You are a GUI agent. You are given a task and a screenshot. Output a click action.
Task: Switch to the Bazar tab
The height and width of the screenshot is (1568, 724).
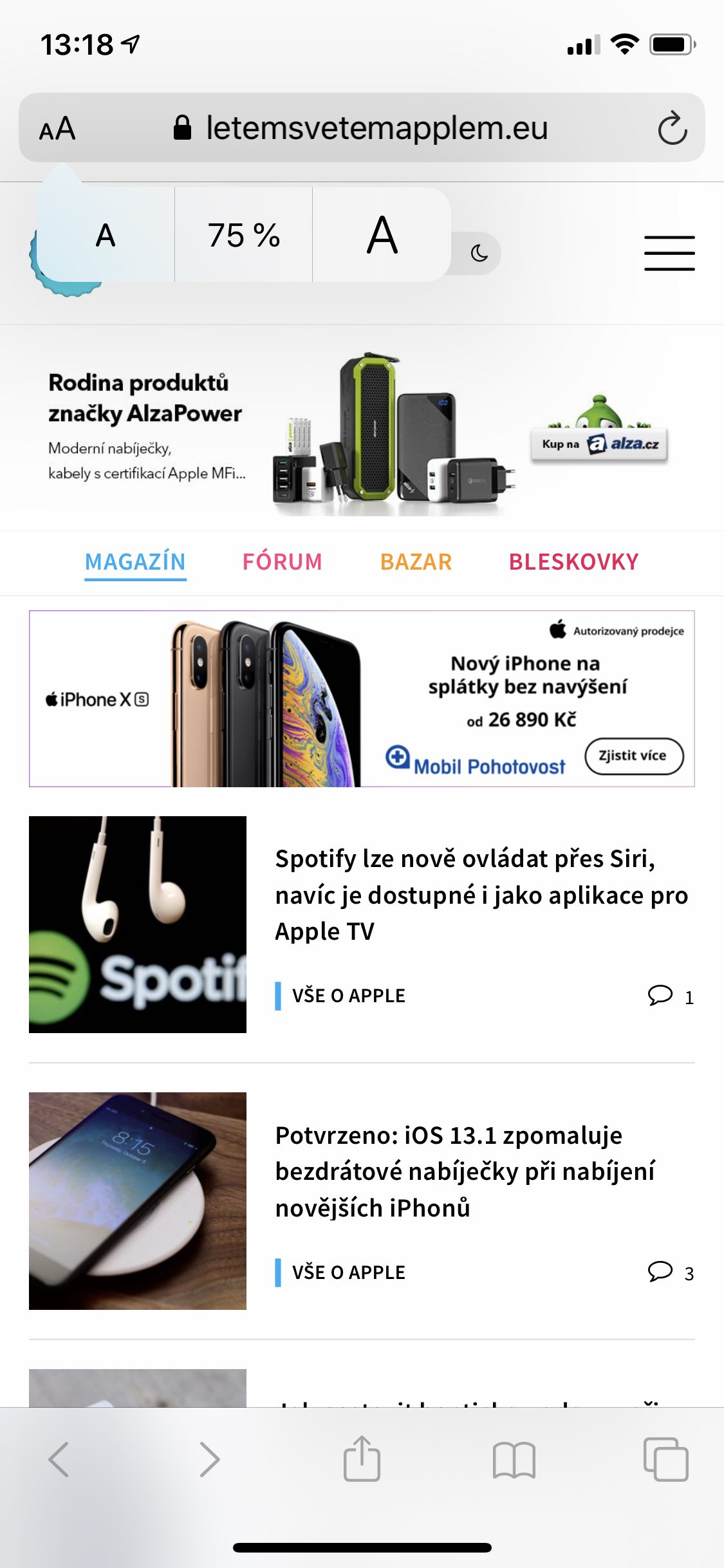[x=416, y=562]
